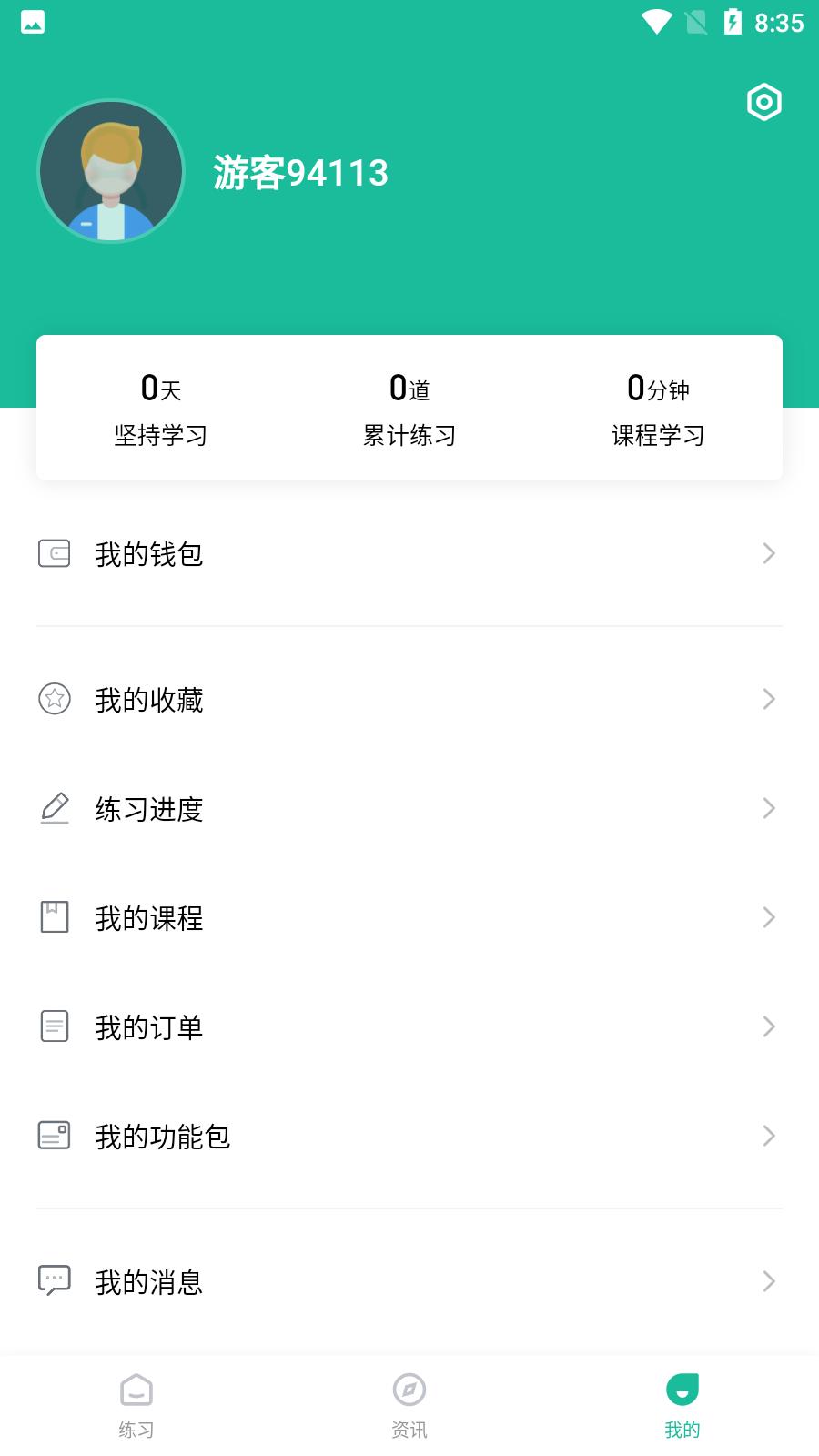The image size is (819, 1456).
Task: Open the settings hexagon icon
Action: [x=763, y=102]
